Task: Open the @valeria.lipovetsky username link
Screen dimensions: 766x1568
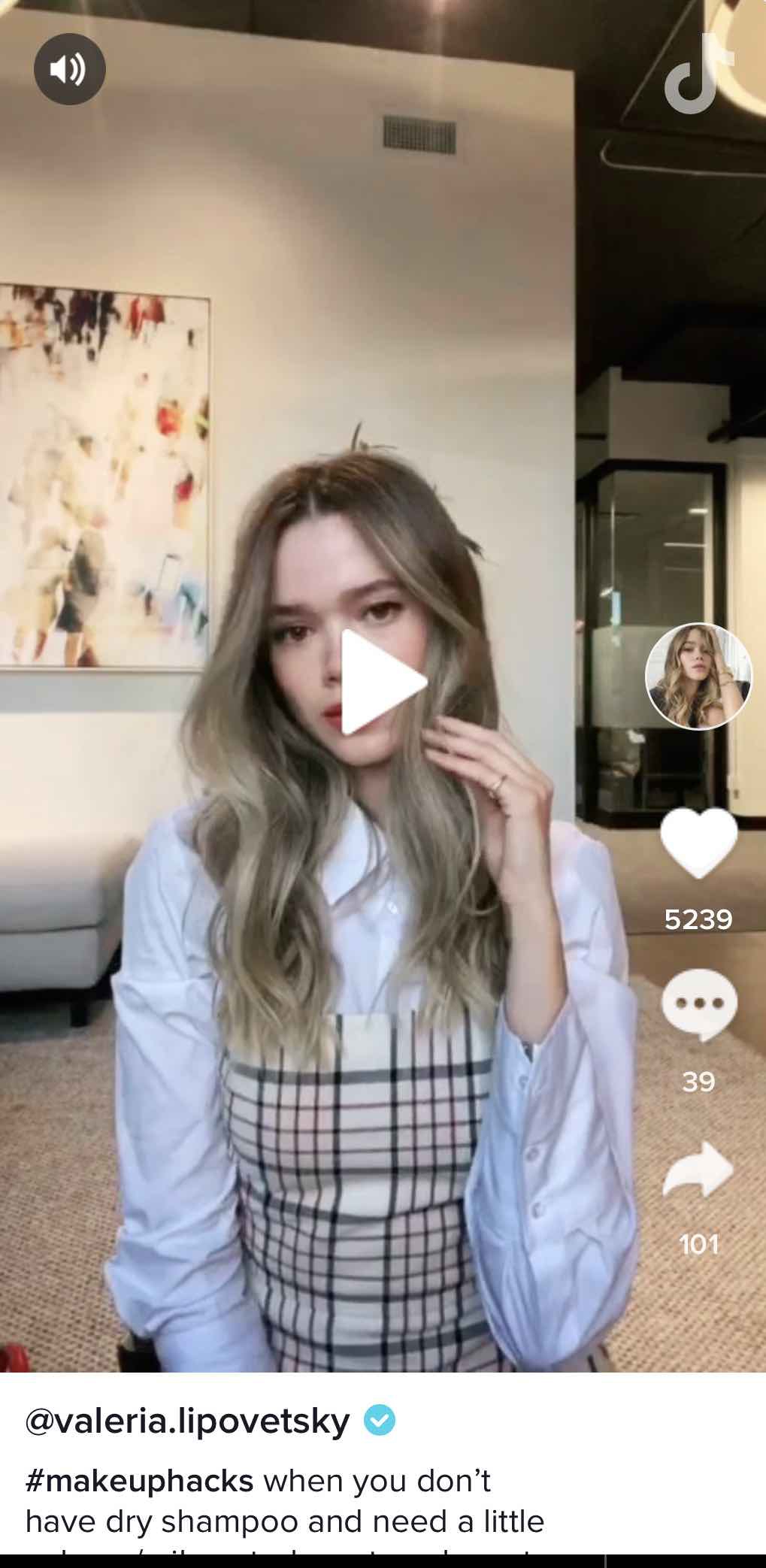Action: [188, 1421]
